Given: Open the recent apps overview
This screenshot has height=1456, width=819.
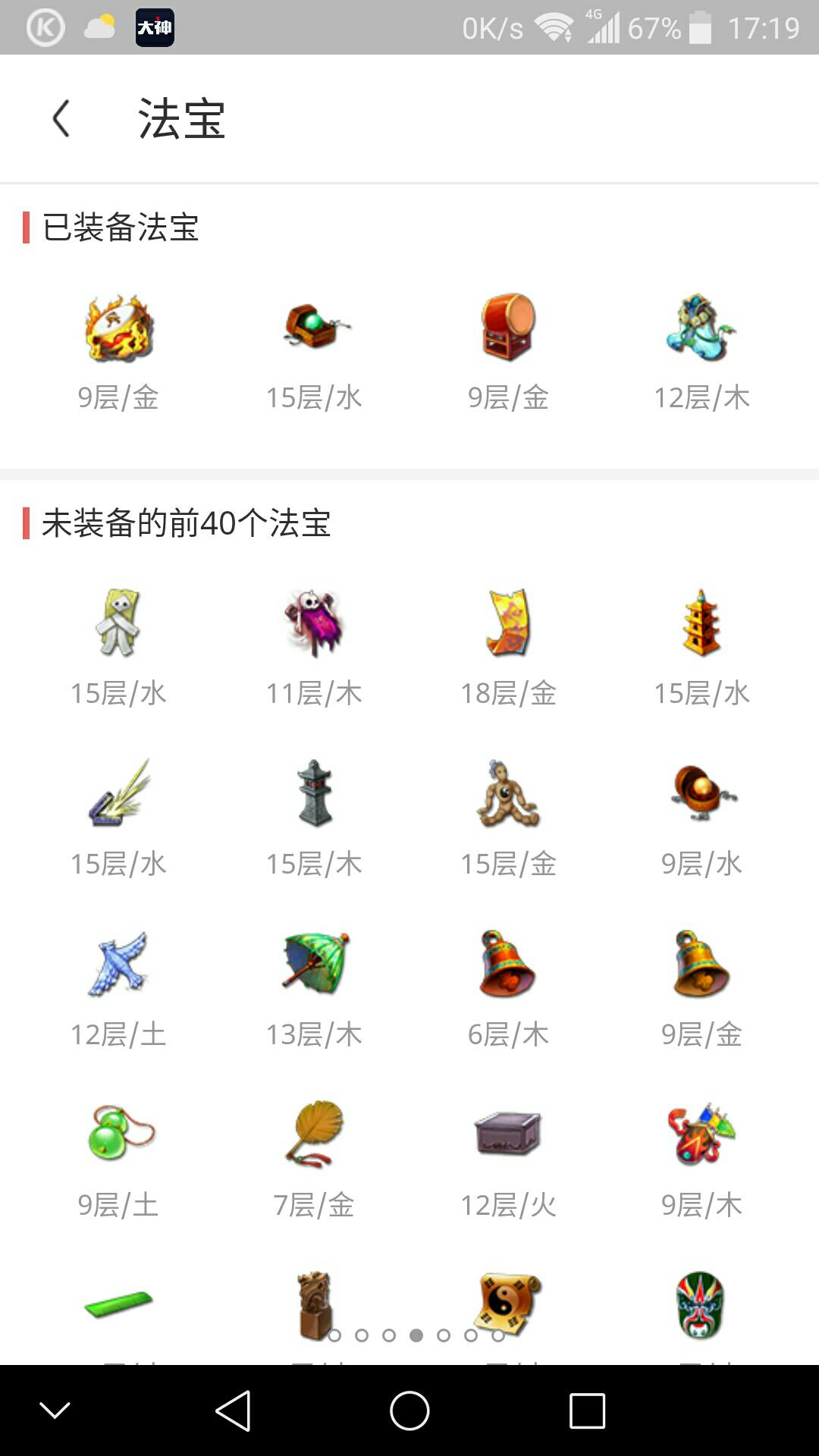Looking at the screenshot, I should pos(587,1411).
